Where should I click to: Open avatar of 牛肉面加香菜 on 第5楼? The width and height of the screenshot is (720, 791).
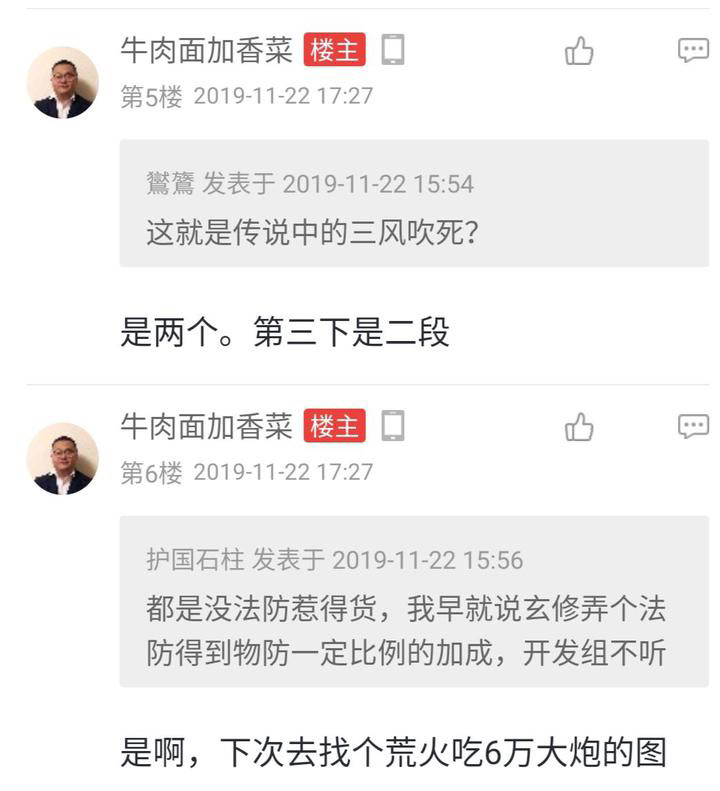click(x=62, y=82)
